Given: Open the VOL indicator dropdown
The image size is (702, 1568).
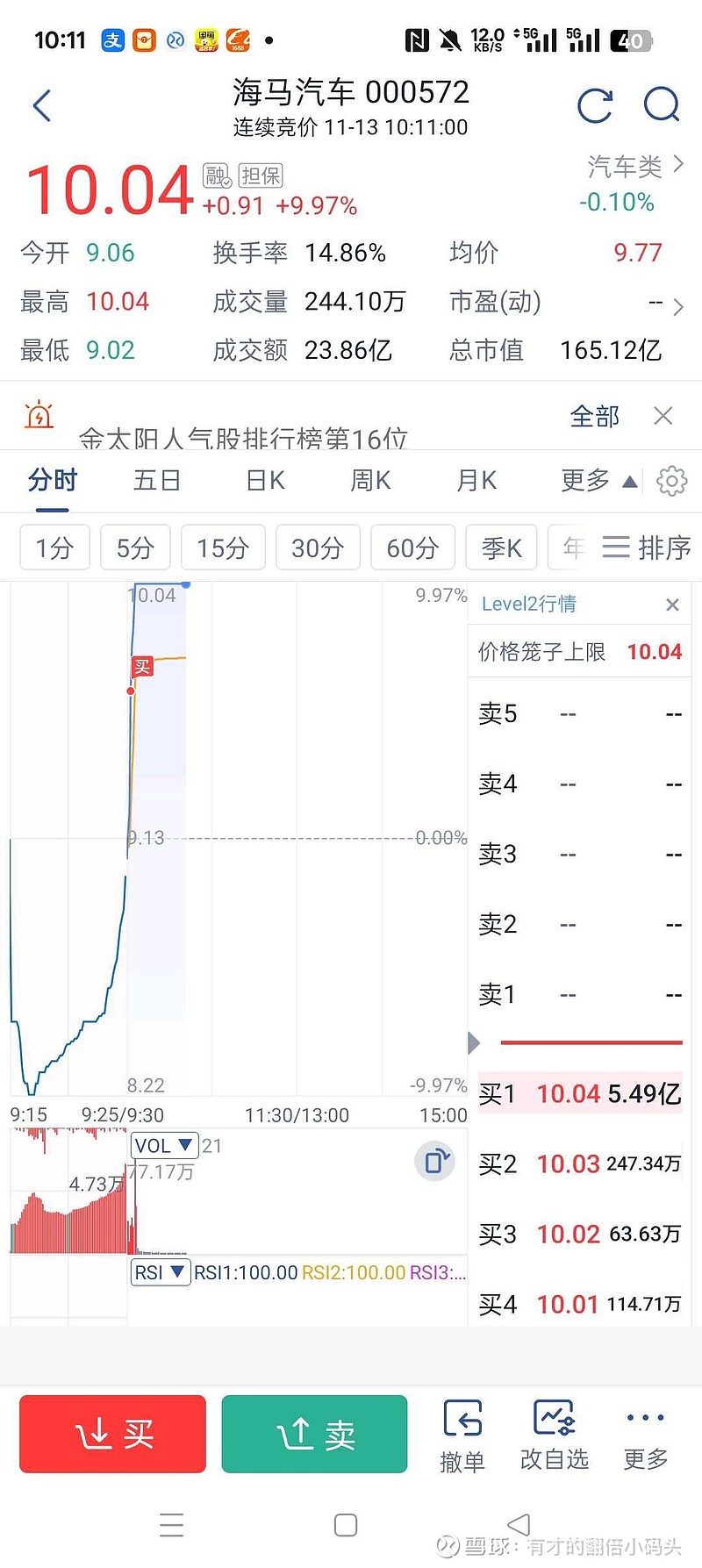Looking at the screenshot, I should (164, 1145).
